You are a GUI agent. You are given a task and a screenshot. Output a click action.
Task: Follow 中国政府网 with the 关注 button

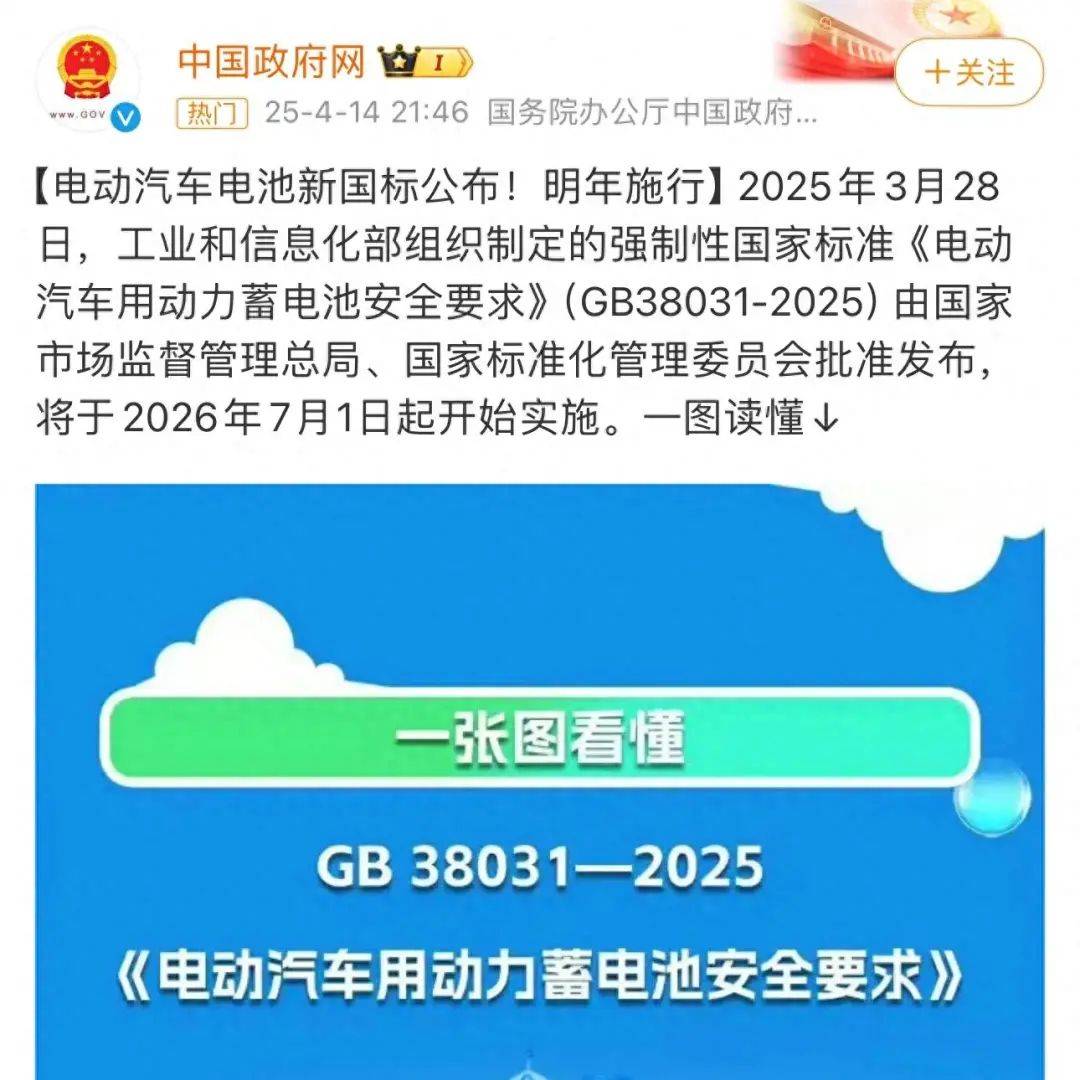coord(968,73)
